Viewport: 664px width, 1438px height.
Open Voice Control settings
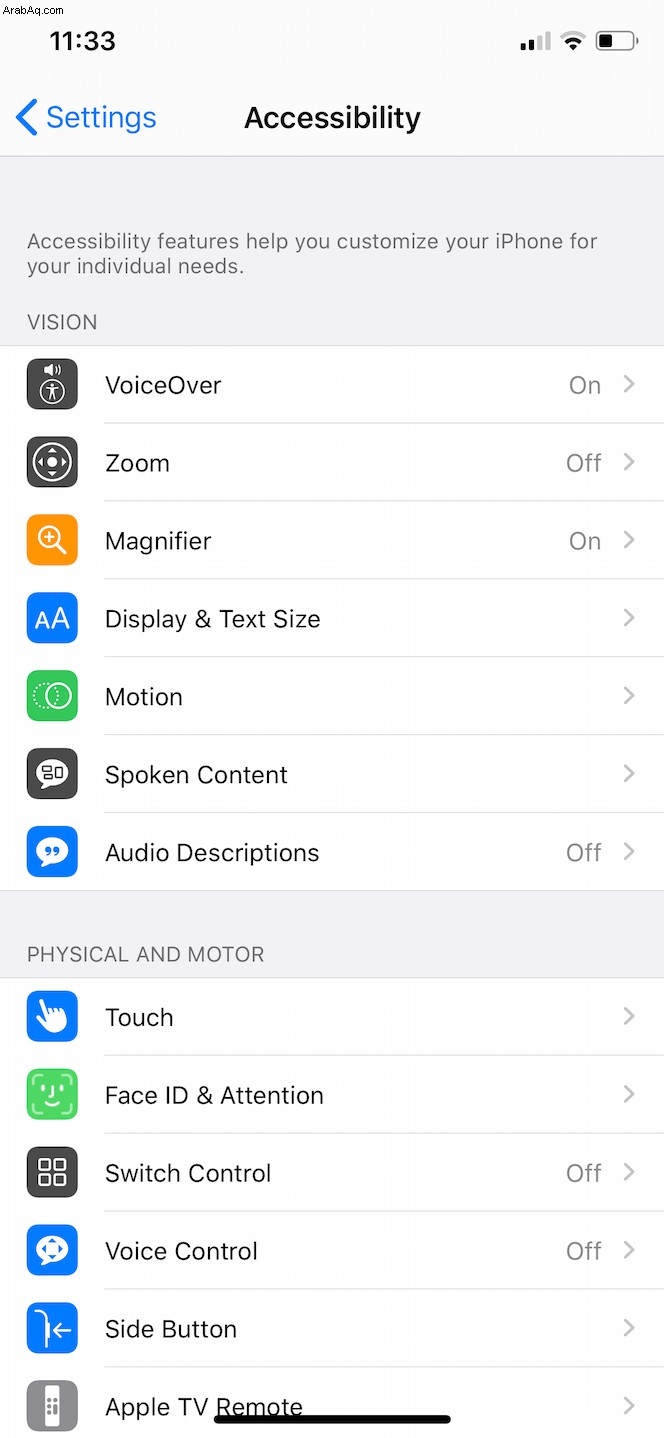(332, 1251)
